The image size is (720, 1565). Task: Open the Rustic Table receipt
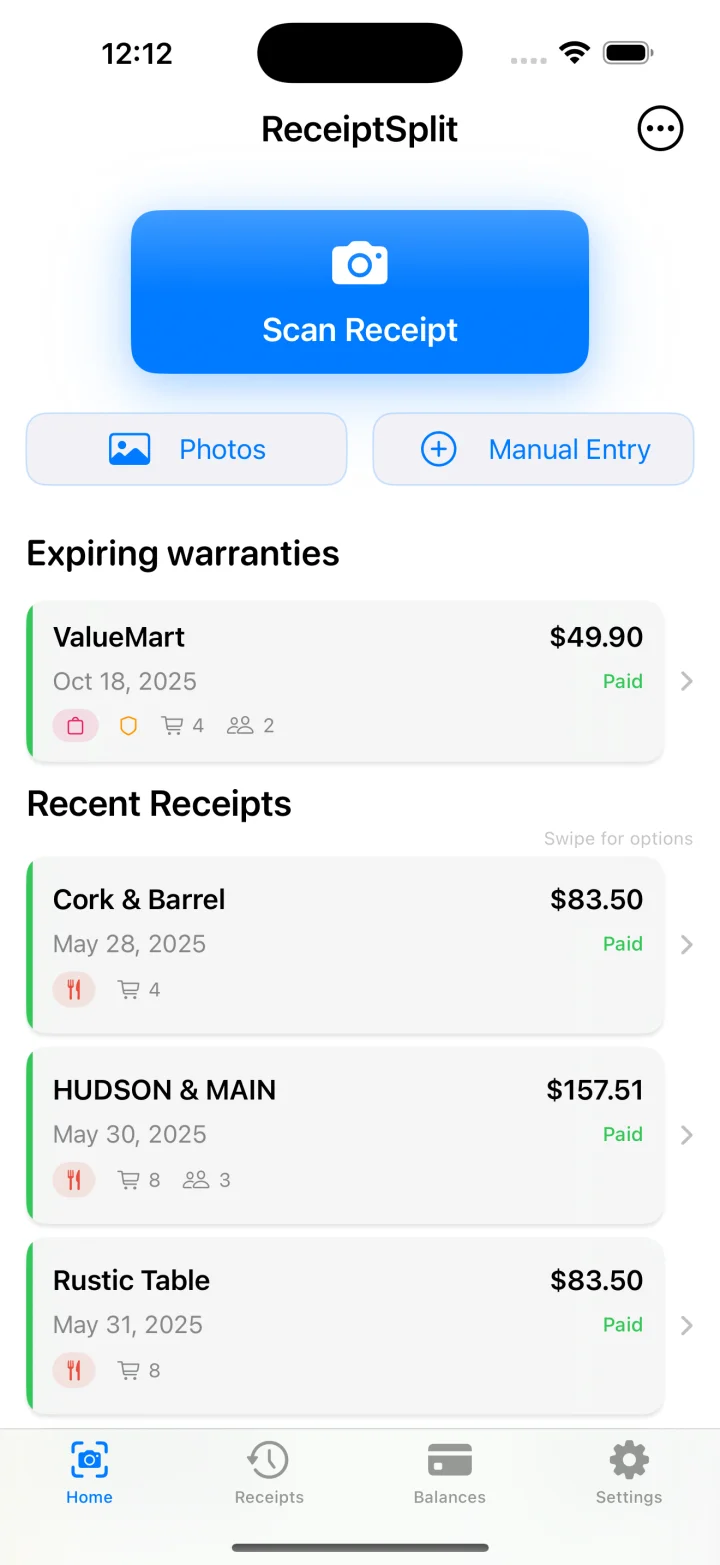pyautogui.click(x=346, y=1325)
